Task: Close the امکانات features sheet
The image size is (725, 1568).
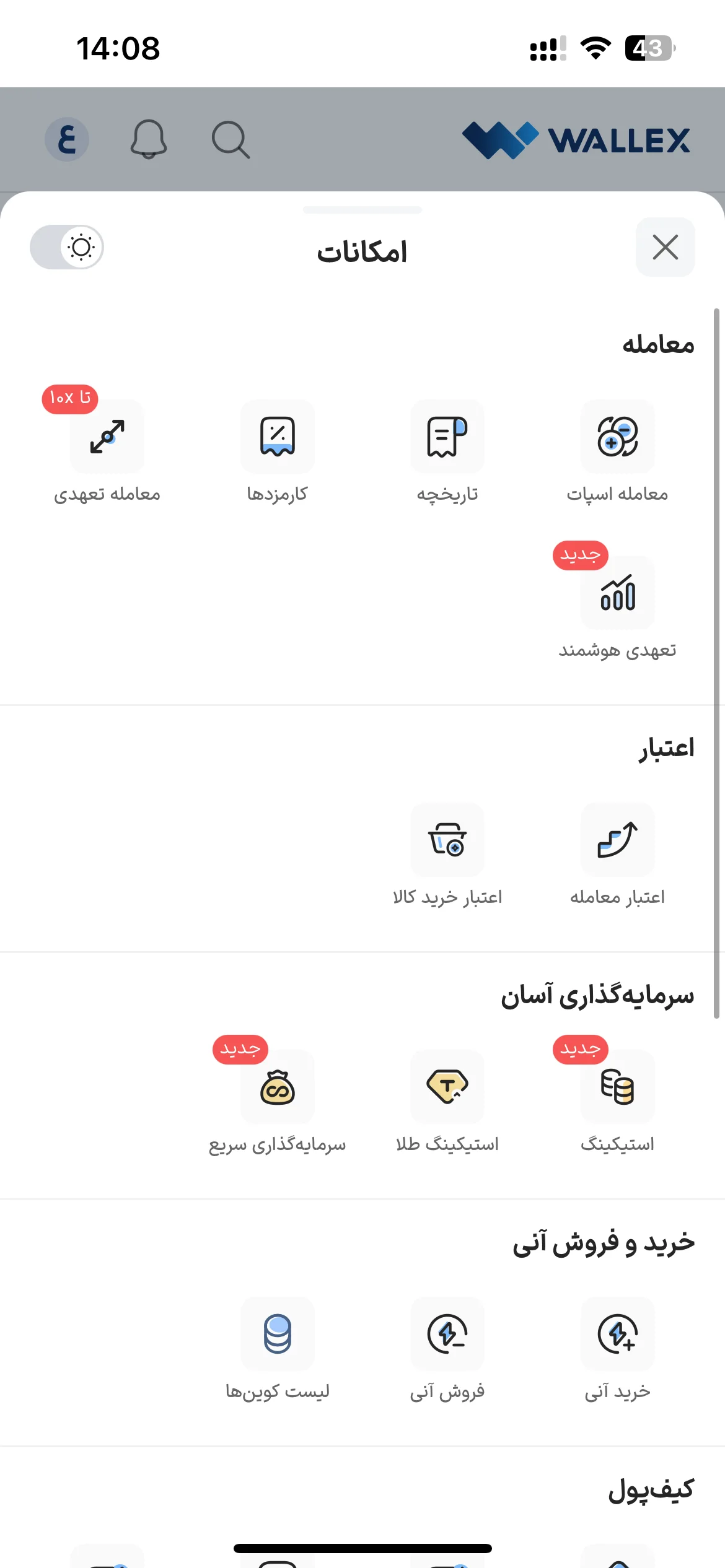Action: [665, 247]
